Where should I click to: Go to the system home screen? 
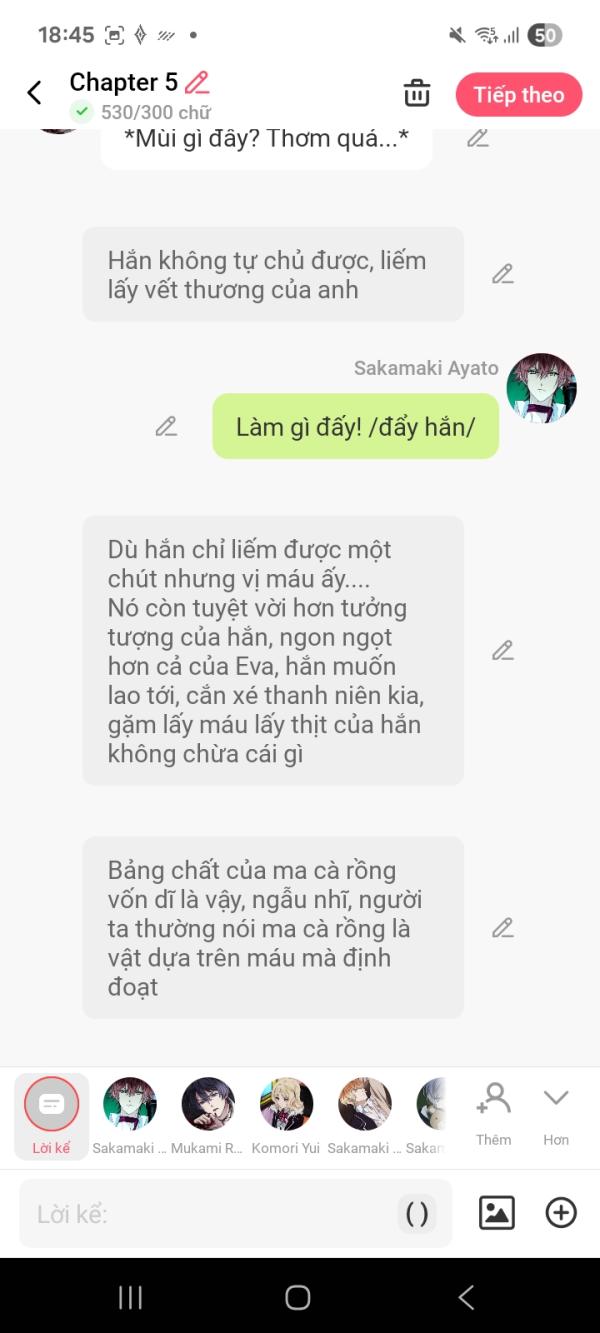tap(298, 1297)
